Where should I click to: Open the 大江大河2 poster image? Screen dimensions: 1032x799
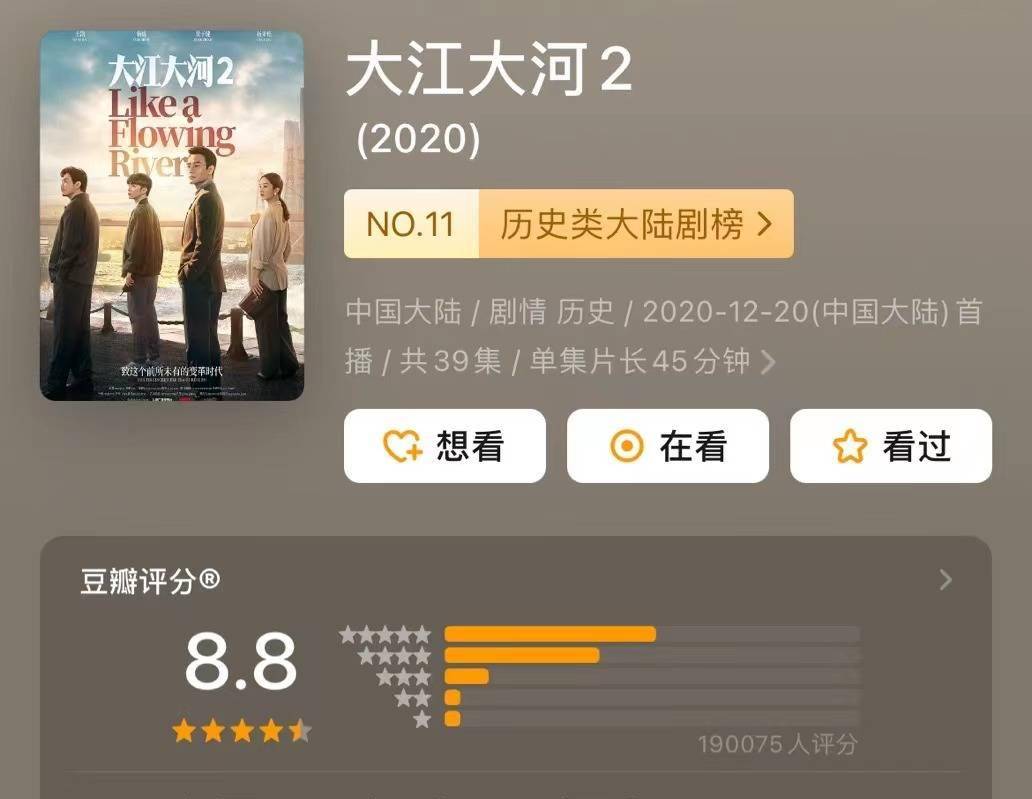(x=171, y=215)
